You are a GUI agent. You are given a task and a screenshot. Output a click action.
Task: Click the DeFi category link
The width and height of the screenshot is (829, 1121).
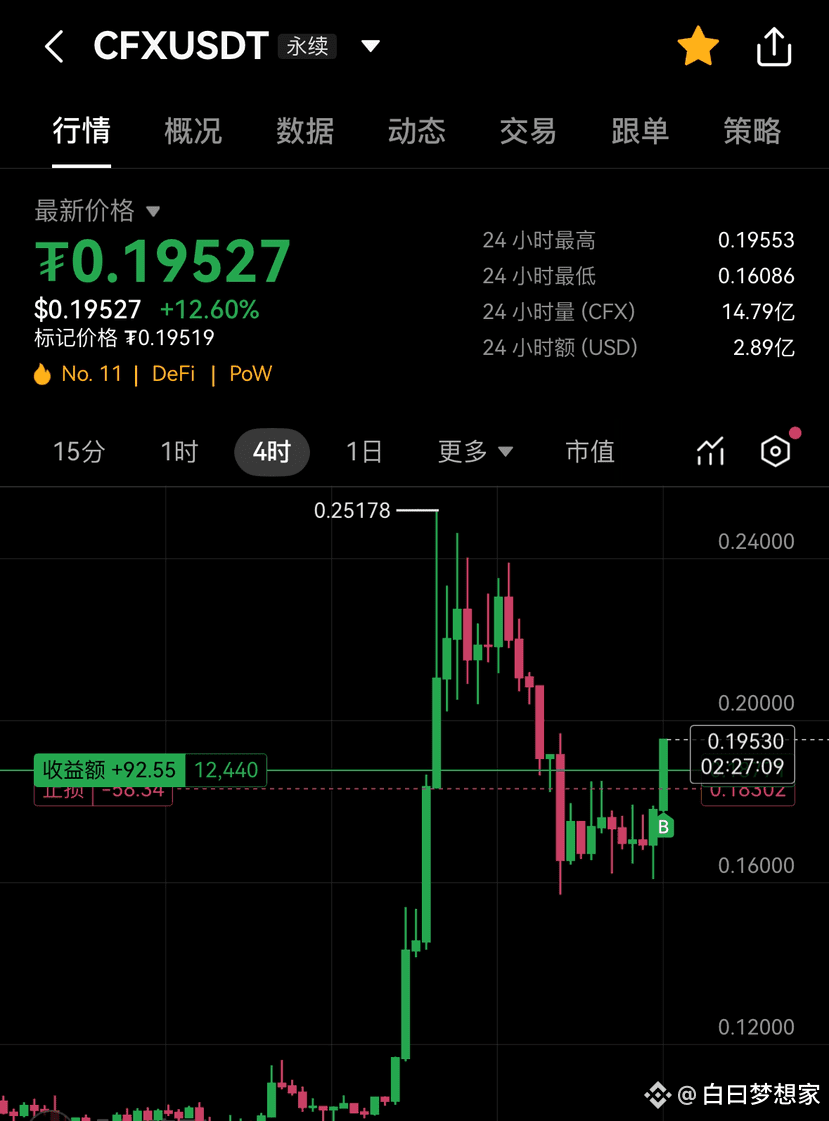pos(172,373)
